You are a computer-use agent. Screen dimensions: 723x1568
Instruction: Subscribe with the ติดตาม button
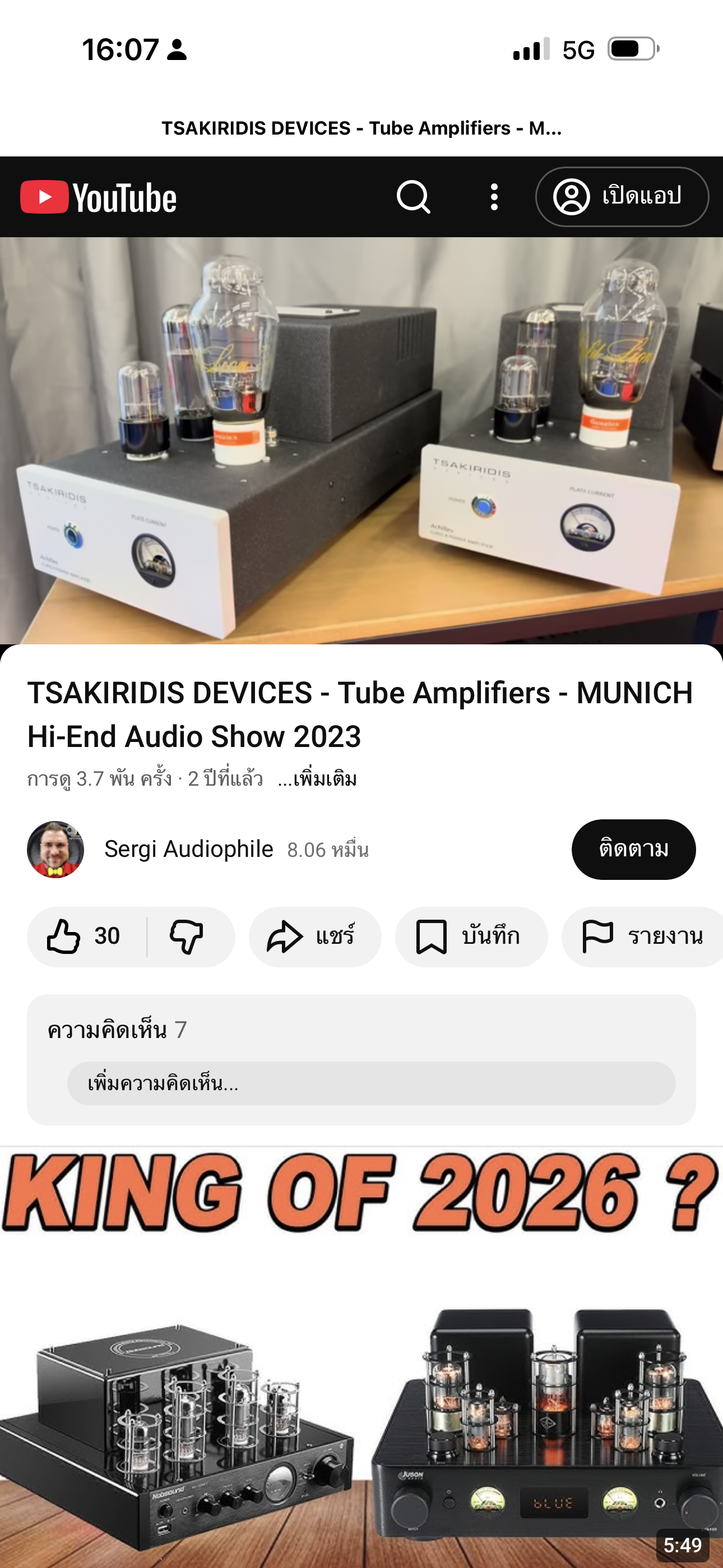(x=633, y=849)
